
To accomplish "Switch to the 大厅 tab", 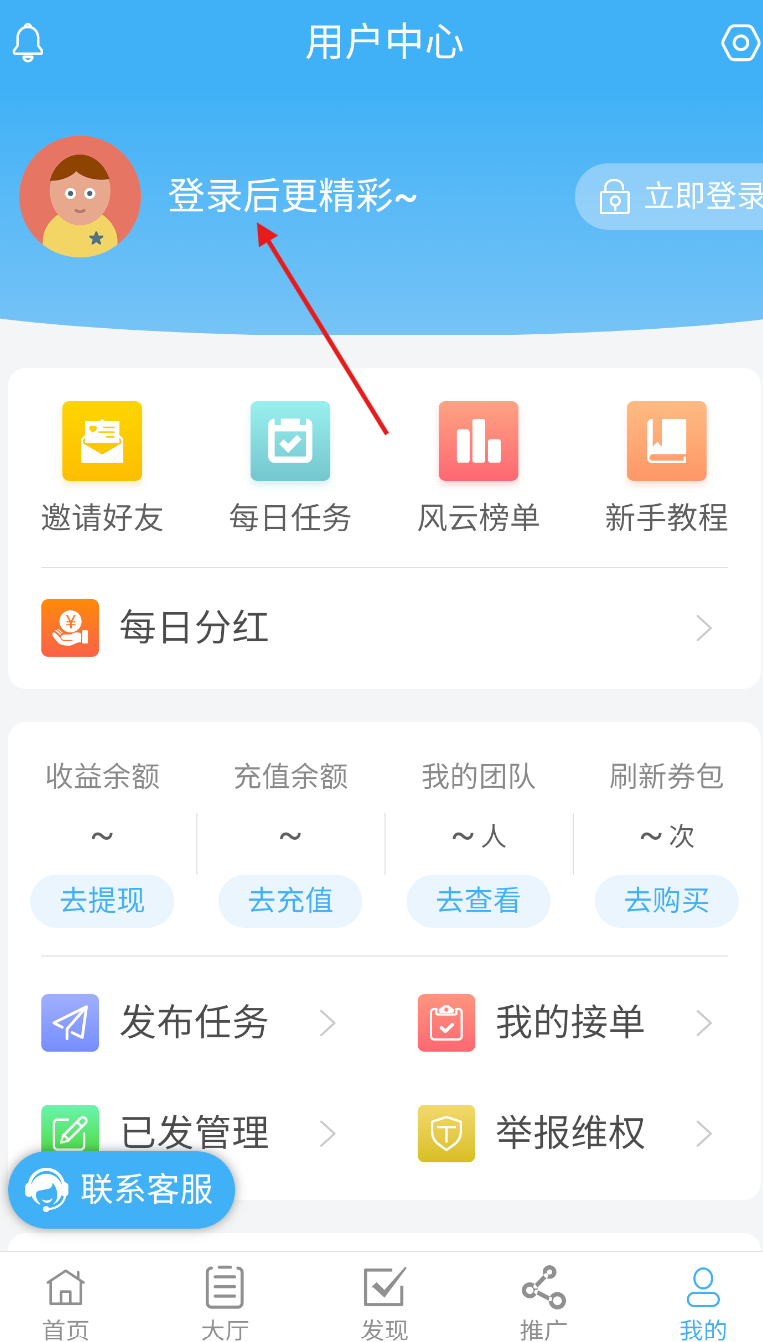I will point(225,1302).
